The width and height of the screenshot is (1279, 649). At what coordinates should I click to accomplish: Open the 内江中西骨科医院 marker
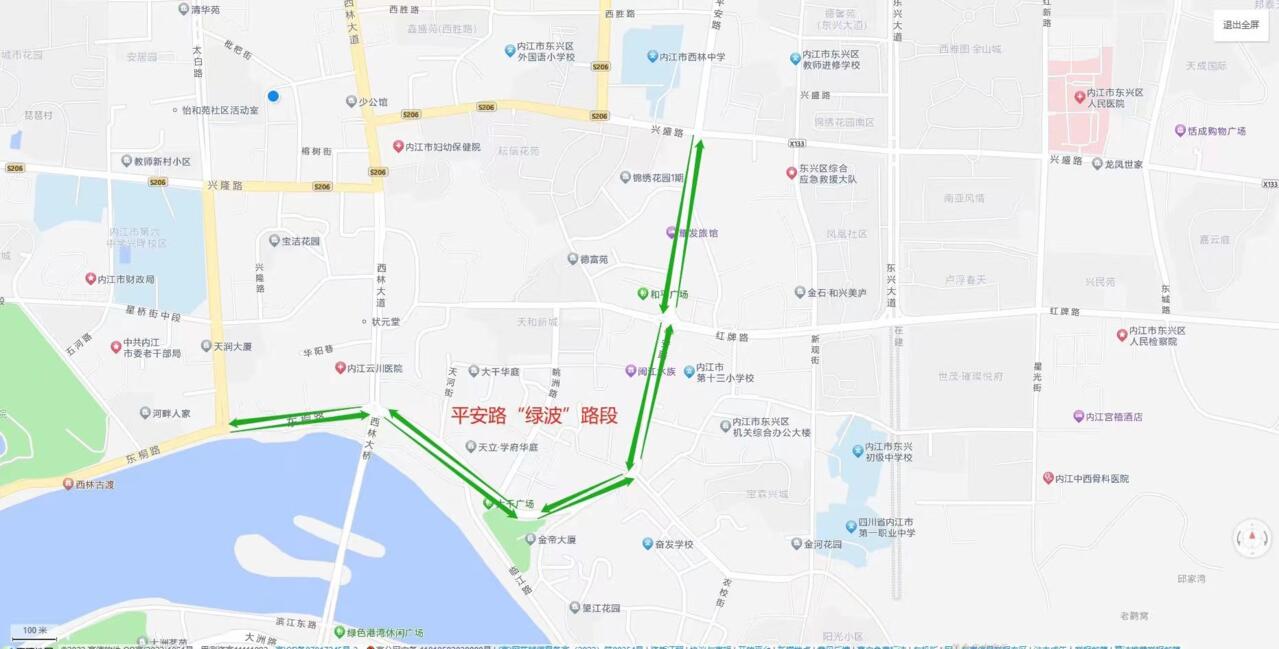[x=1048, y=478]
